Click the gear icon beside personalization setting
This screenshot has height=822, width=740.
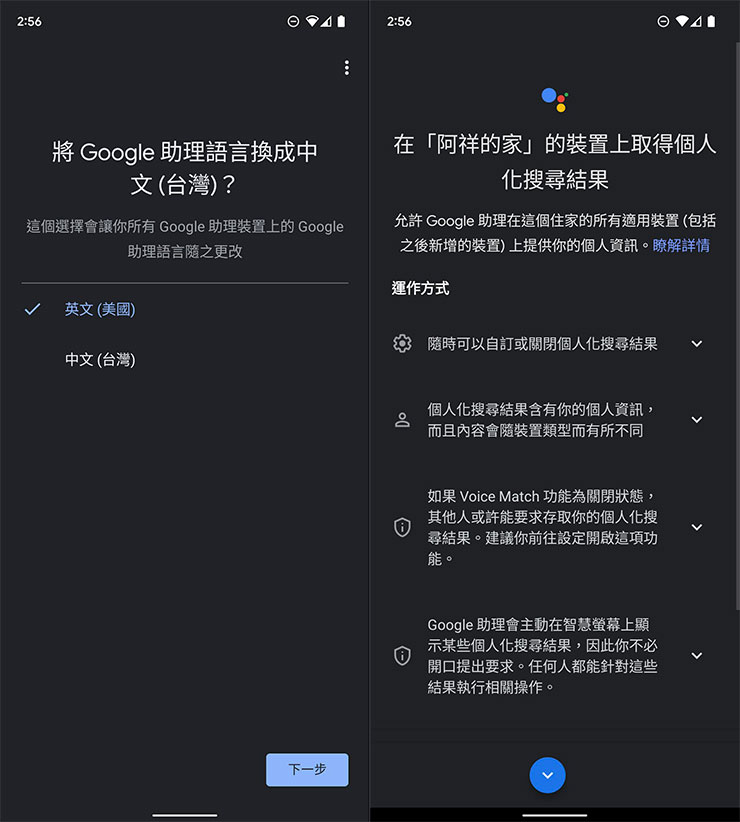tap(402, 343)
